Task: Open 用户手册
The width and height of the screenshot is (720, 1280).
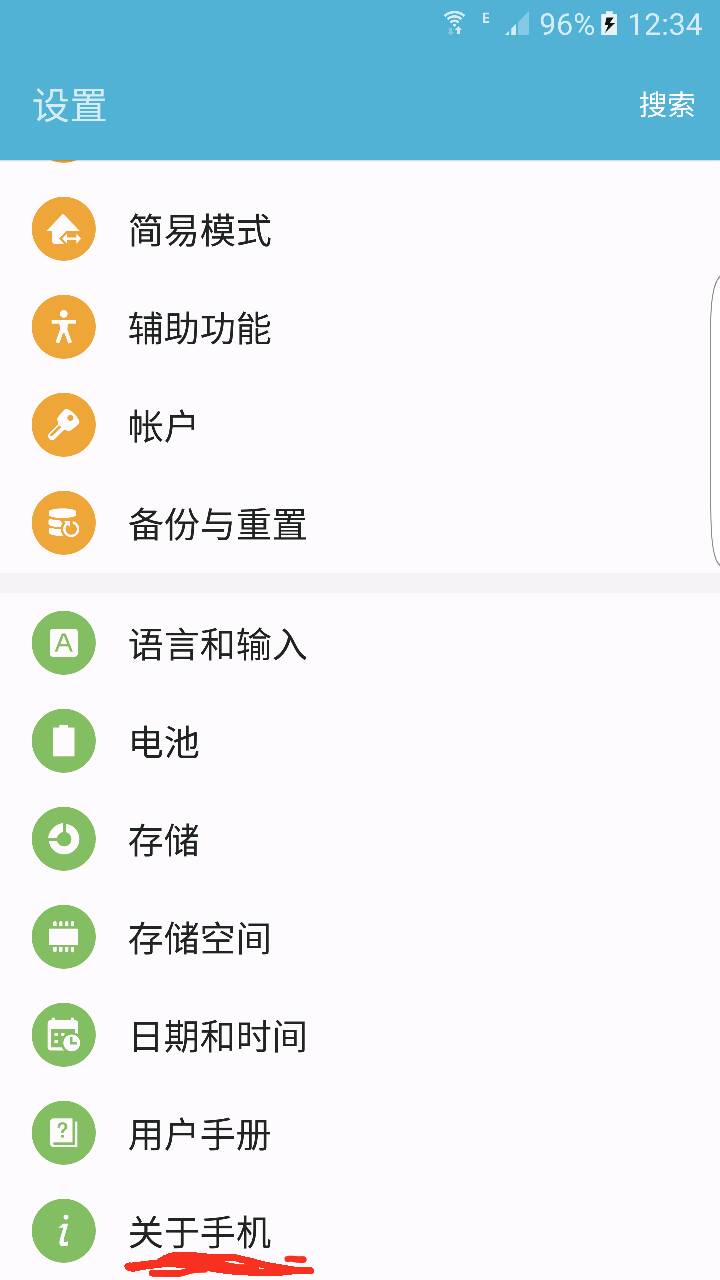Action: [x=360, y=1134]
